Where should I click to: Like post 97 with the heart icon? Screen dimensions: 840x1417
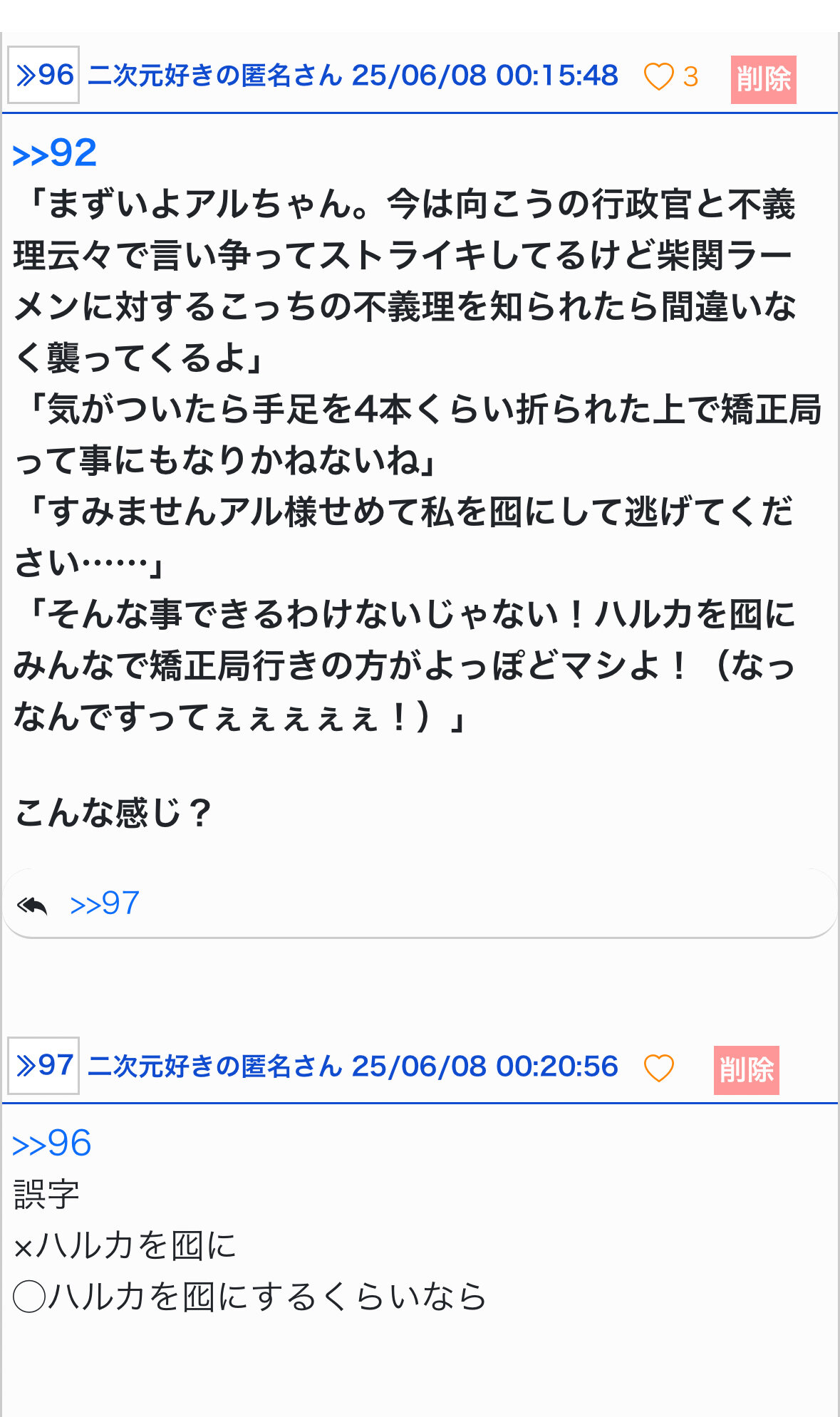(658, 1068)
